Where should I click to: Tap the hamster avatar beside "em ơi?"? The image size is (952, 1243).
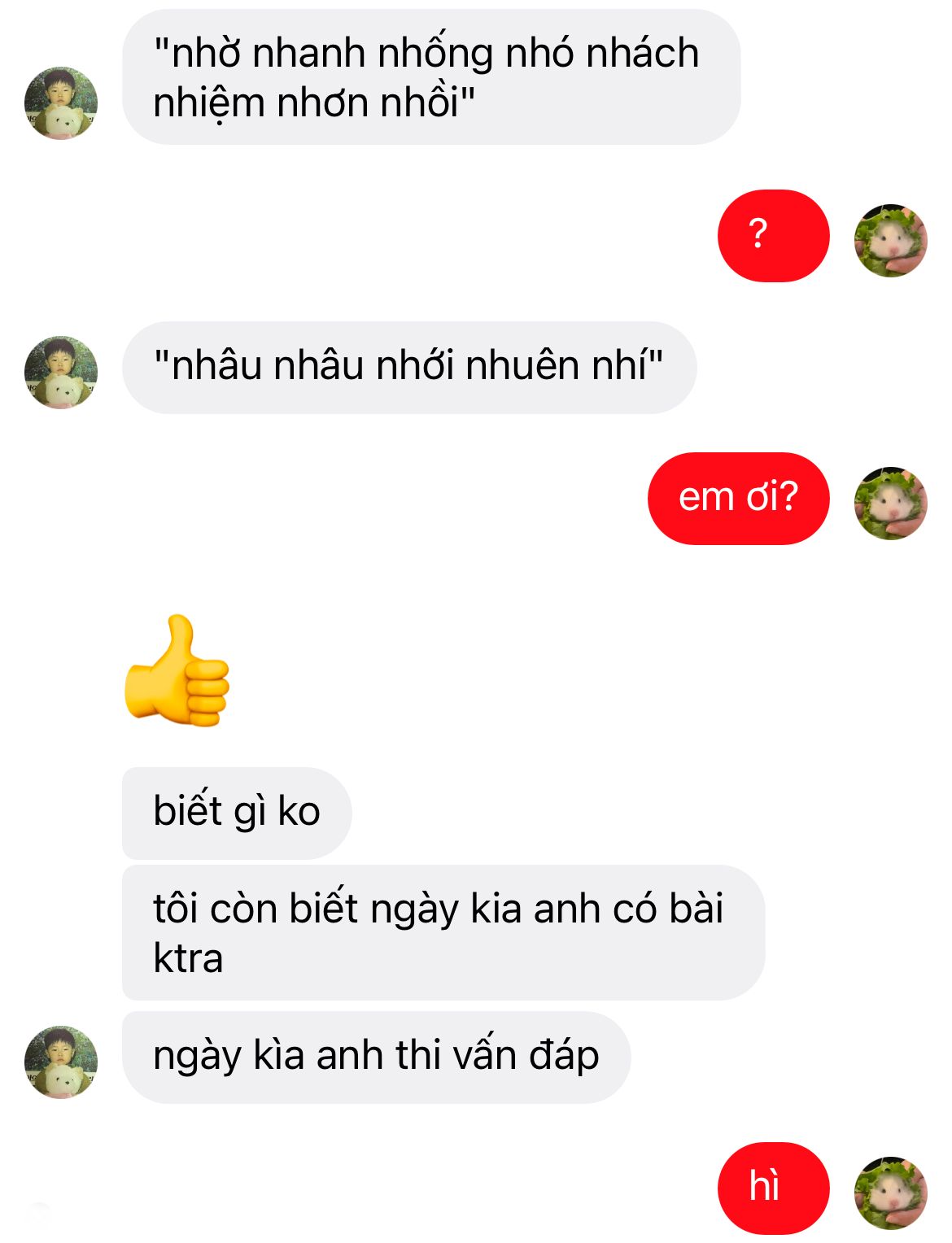click(890, 503)
